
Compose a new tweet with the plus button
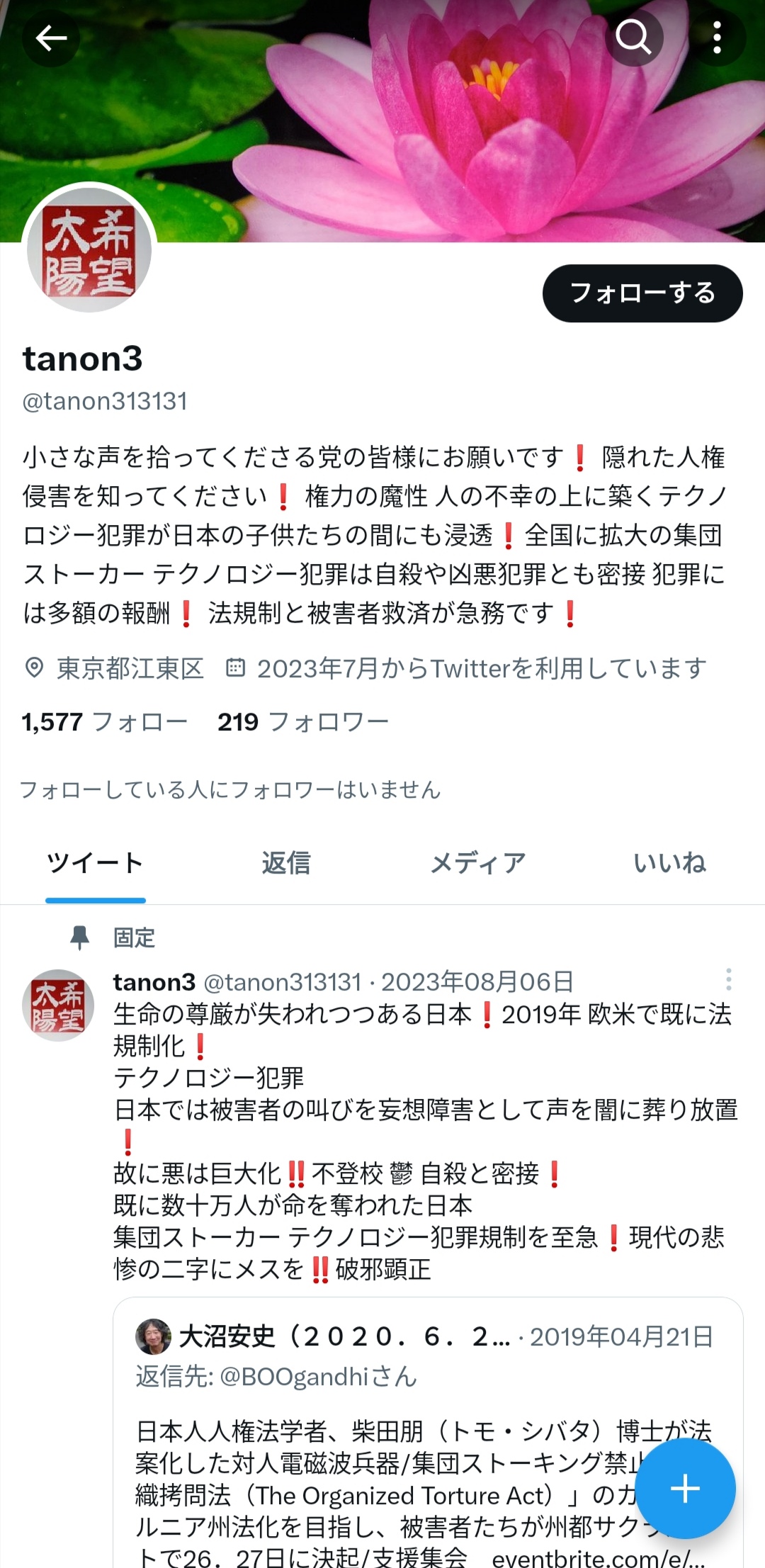pyautogui.click(x=685, y=1488)
